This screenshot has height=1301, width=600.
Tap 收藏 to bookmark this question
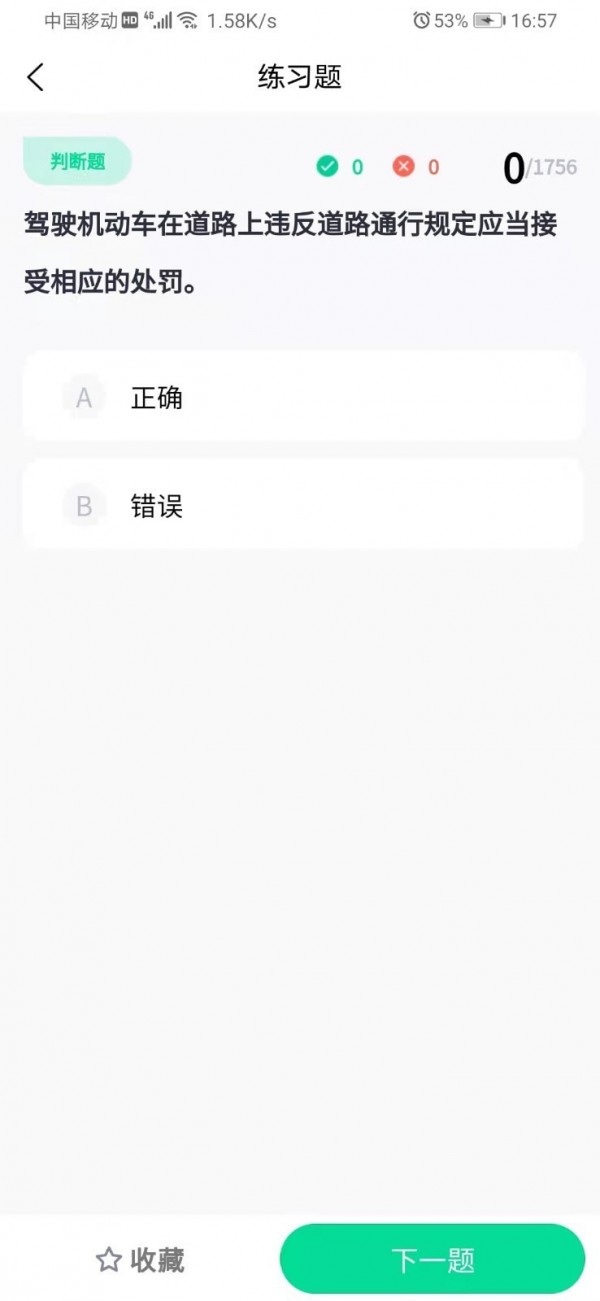[x=140, y=1259]
